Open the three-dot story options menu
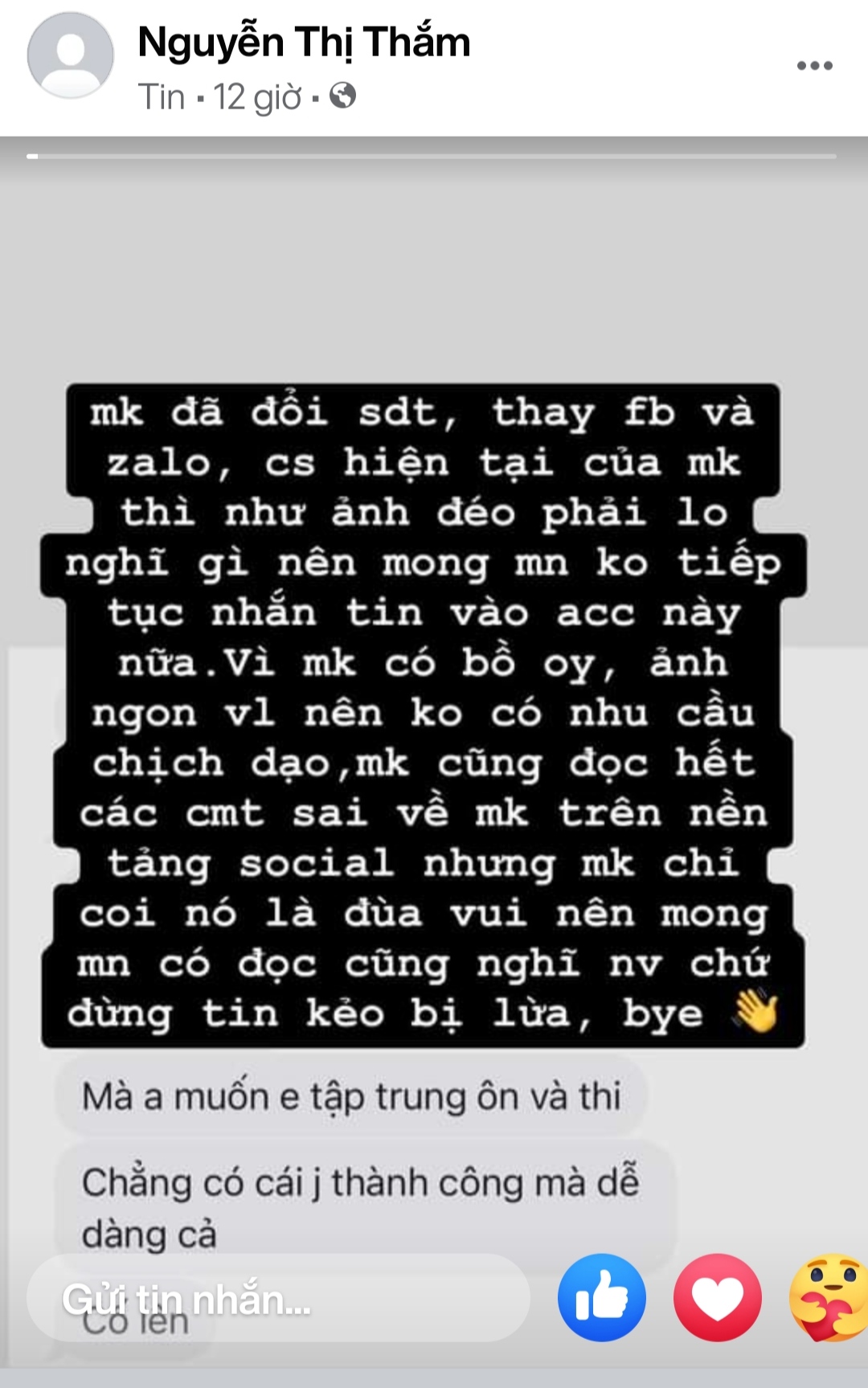Screen dimensions: 868x1388 click(x=814, y=66)
